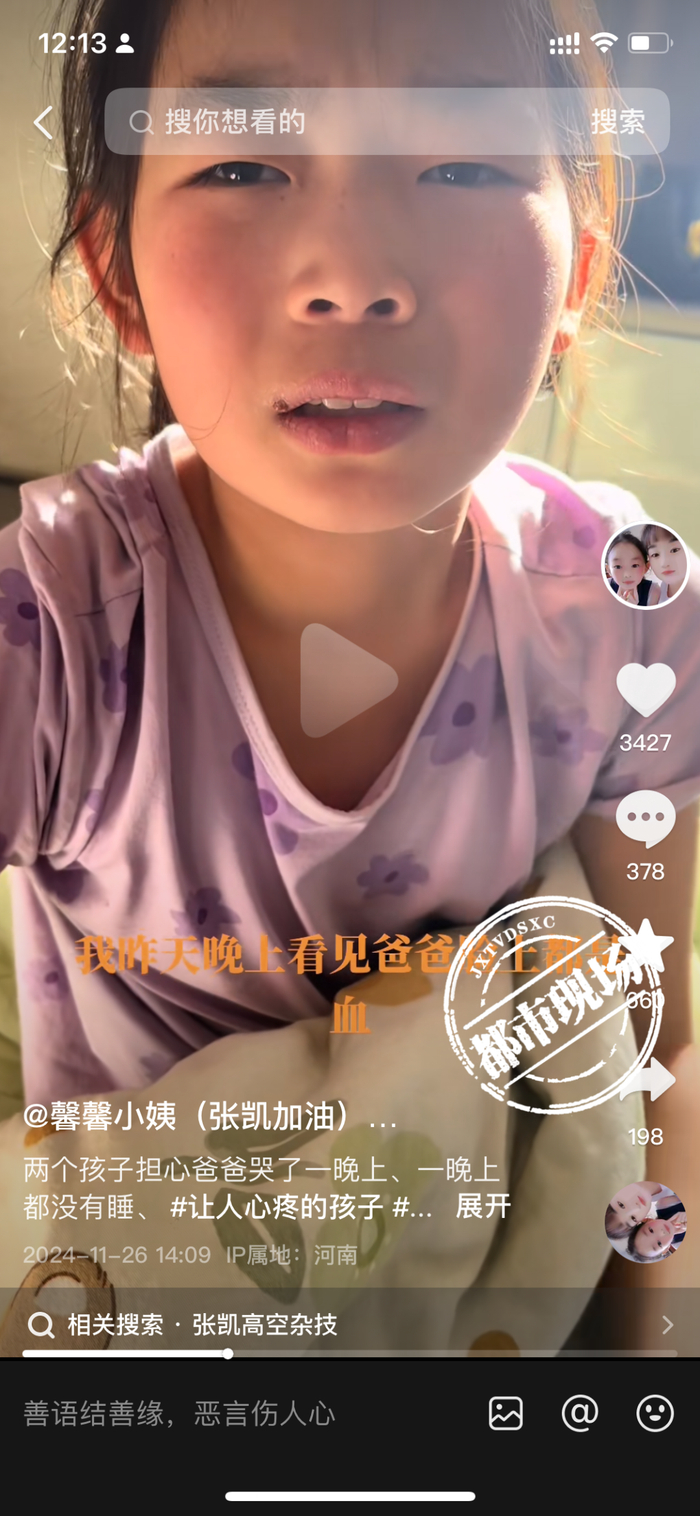Image resolution: width=700 pixels, height=1516 pixels.
Task: Resume playback with the center play button
Action: point(348,681)
